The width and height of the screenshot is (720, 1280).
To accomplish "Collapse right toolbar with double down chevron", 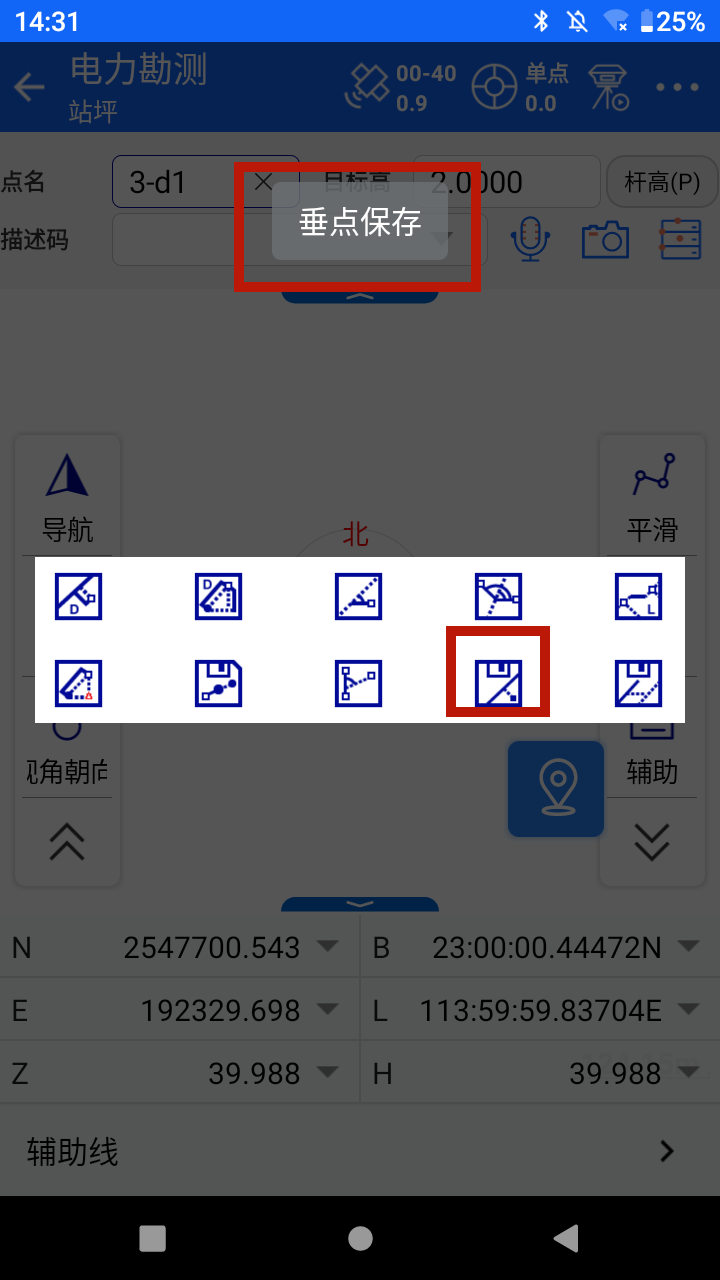I will click(x=652, y=842).
